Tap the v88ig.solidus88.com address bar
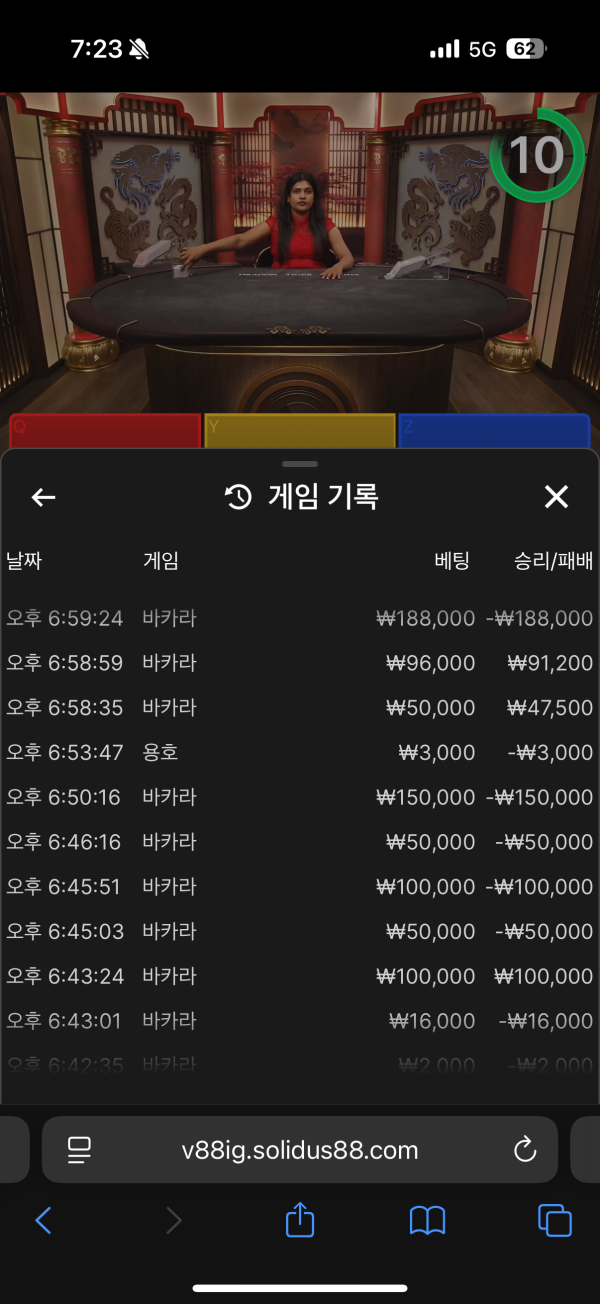The width and height of the screenshot is (600, 1304). (300, 1151)
